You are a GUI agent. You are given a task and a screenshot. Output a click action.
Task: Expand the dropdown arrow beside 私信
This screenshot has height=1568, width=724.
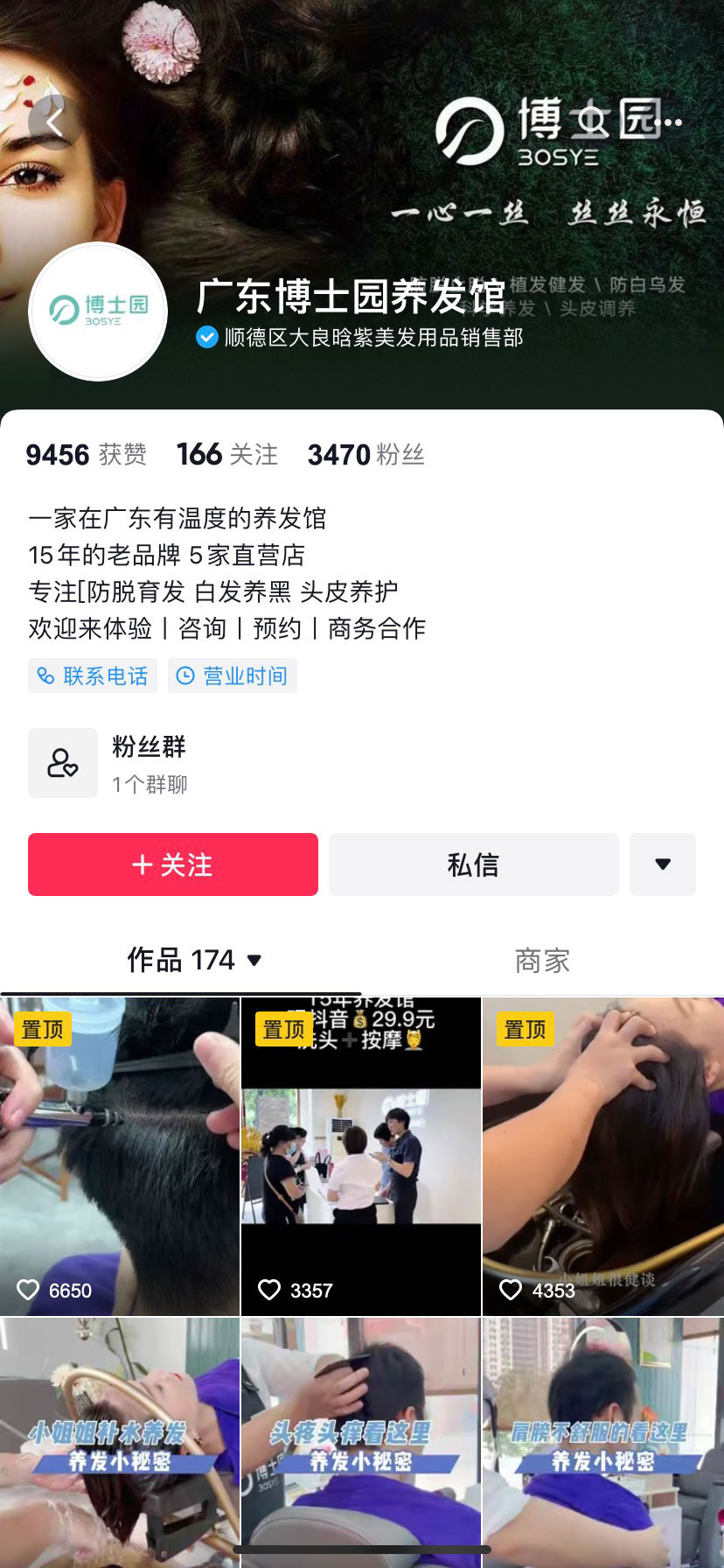(x=663, y=864)
